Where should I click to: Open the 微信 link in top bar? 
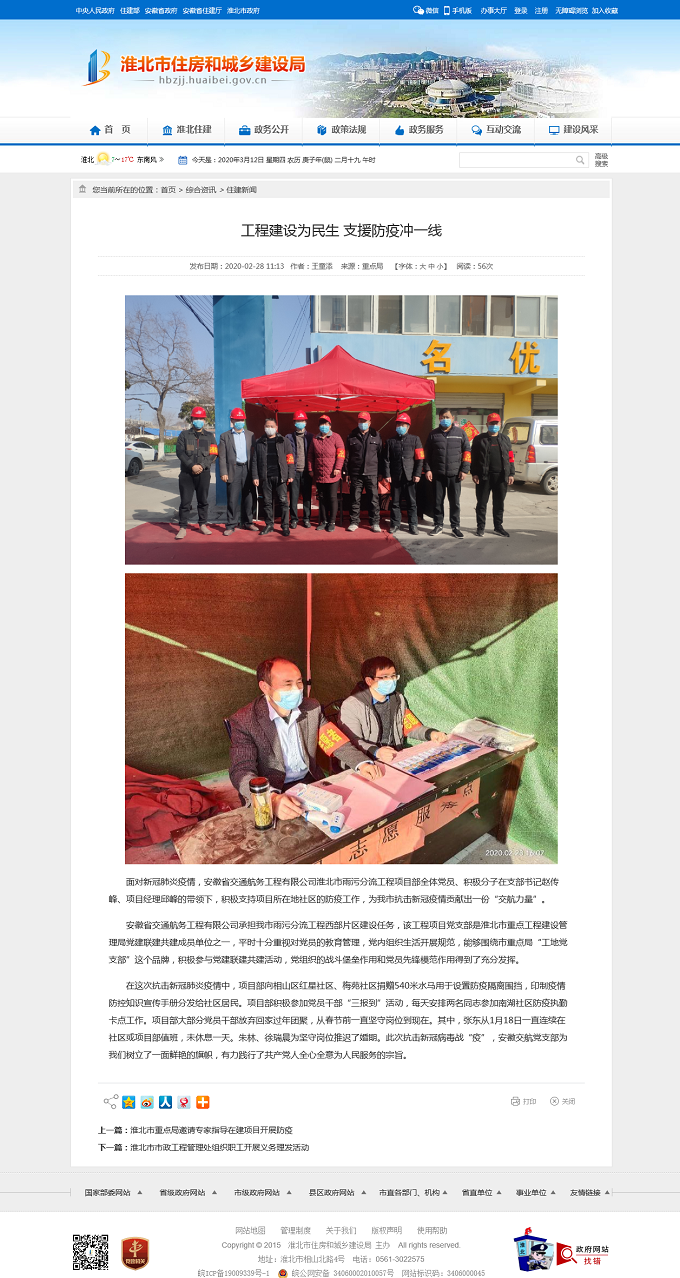(426, 10)
